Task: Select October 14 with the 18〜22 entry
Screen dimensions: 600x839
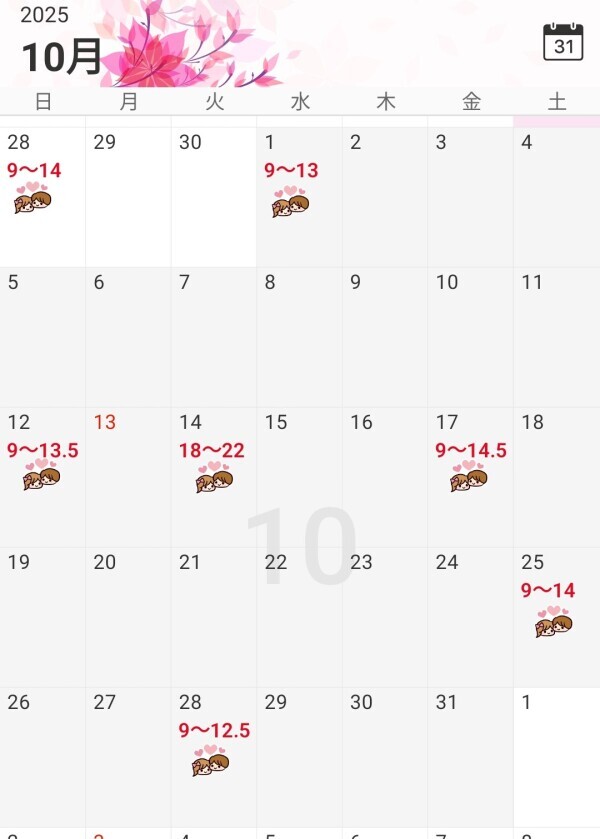Action: tap(213, 476)
